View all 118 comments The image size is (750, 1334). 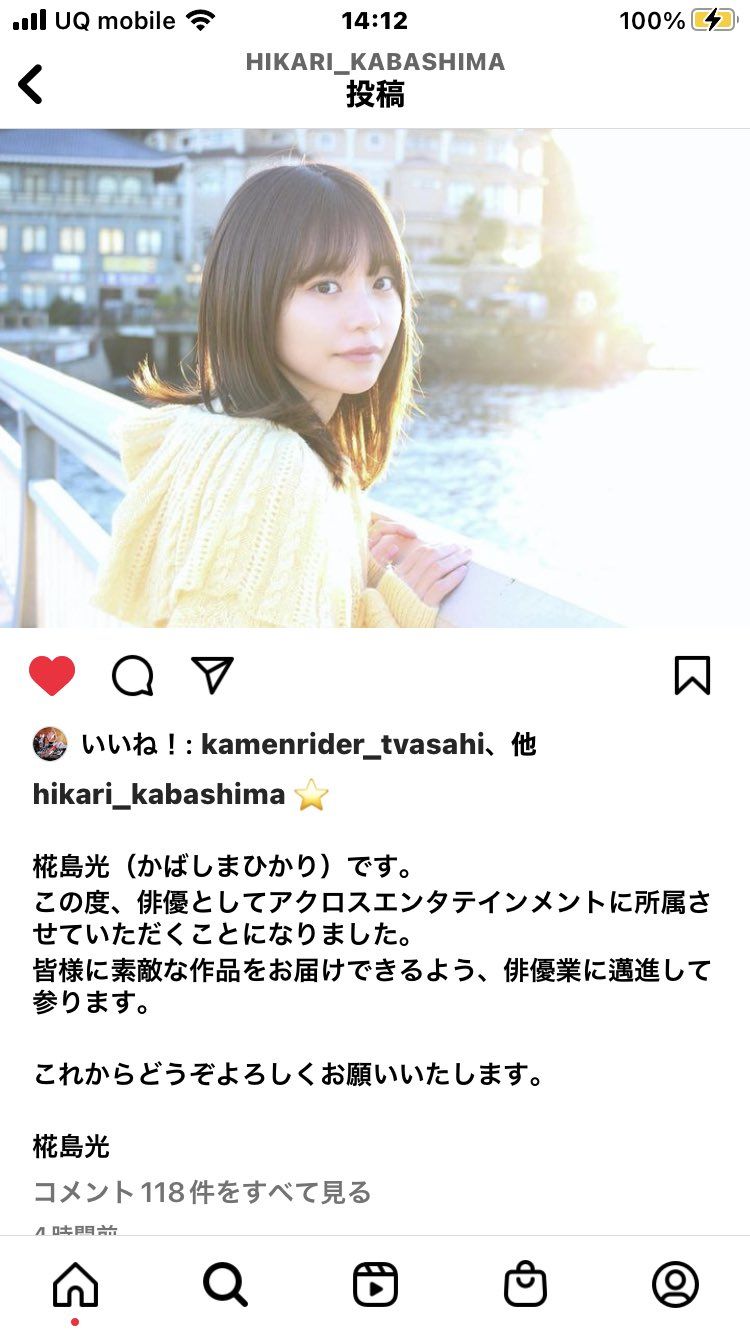[202, 1192]
